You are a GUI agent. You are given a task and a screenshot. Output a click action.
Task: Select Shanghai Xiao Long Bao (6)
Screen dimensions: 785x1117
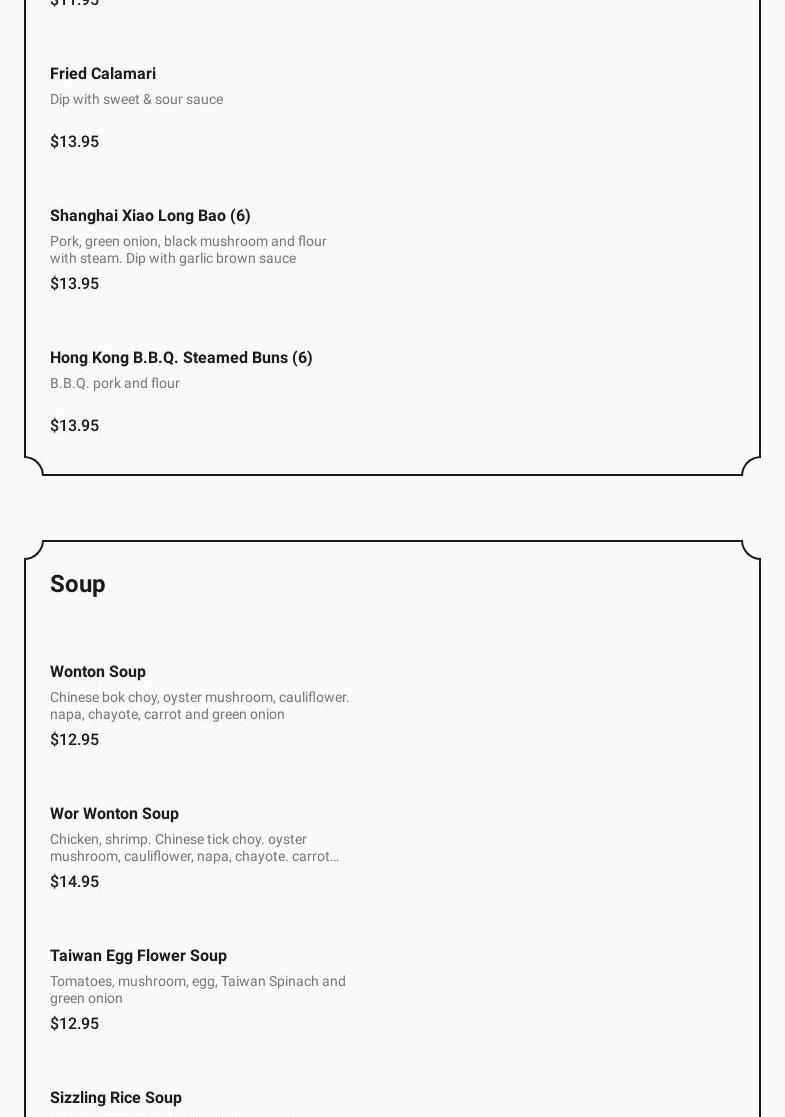tap(150, 216)
